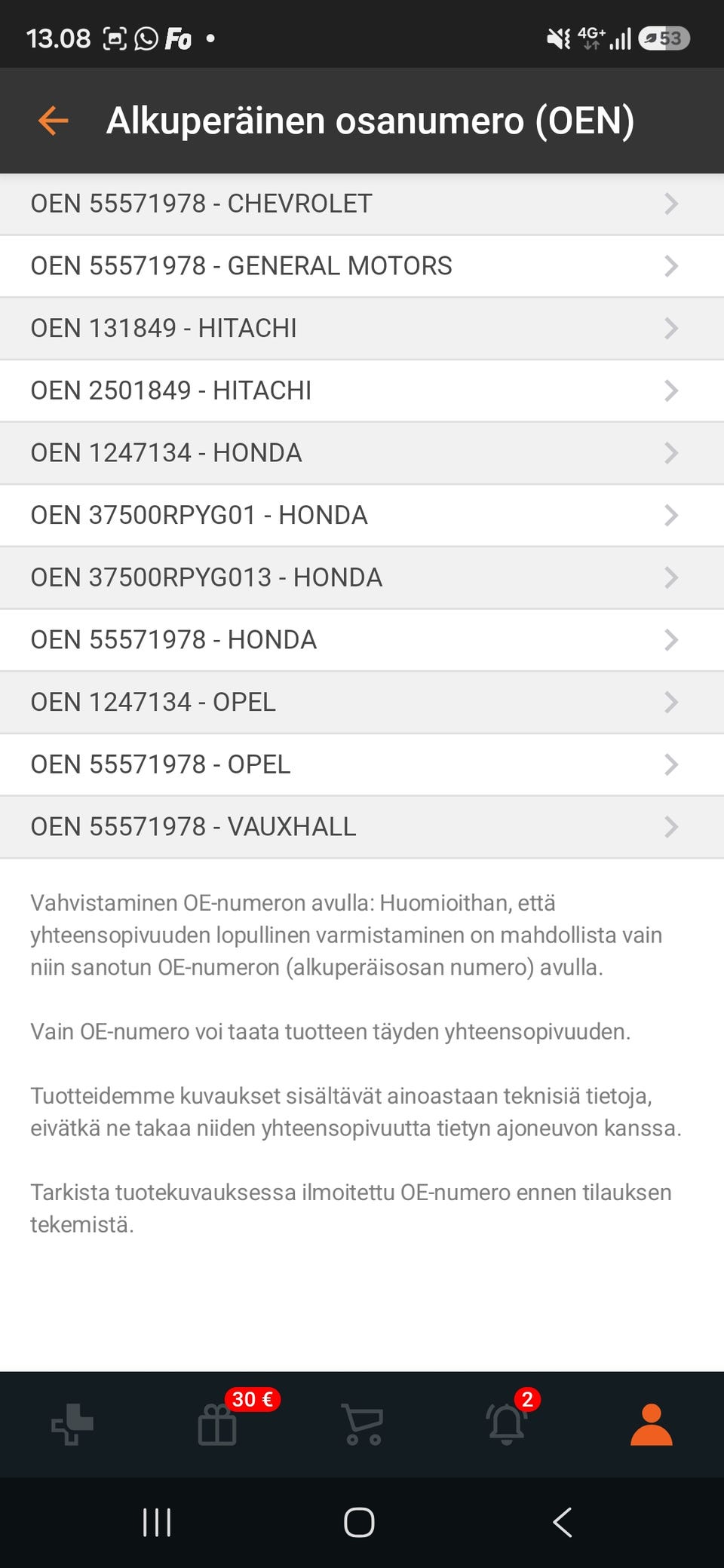Open OEN 55571978 - CHEVROLET row
The width and height of the screenshot is (724, 1568).
coord(362,204)
